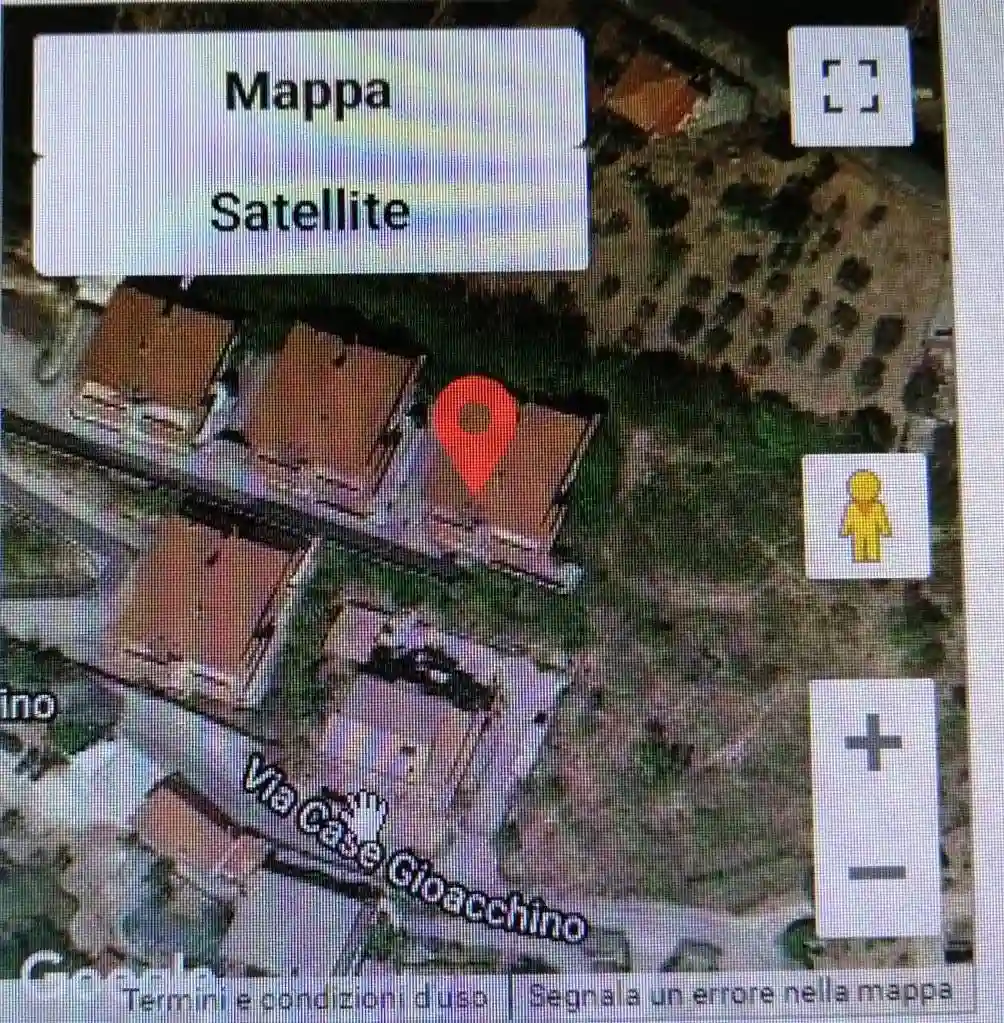Select the hand cursor on the map
Screen dimensions: 1004x1023
(x=367, y=813)
